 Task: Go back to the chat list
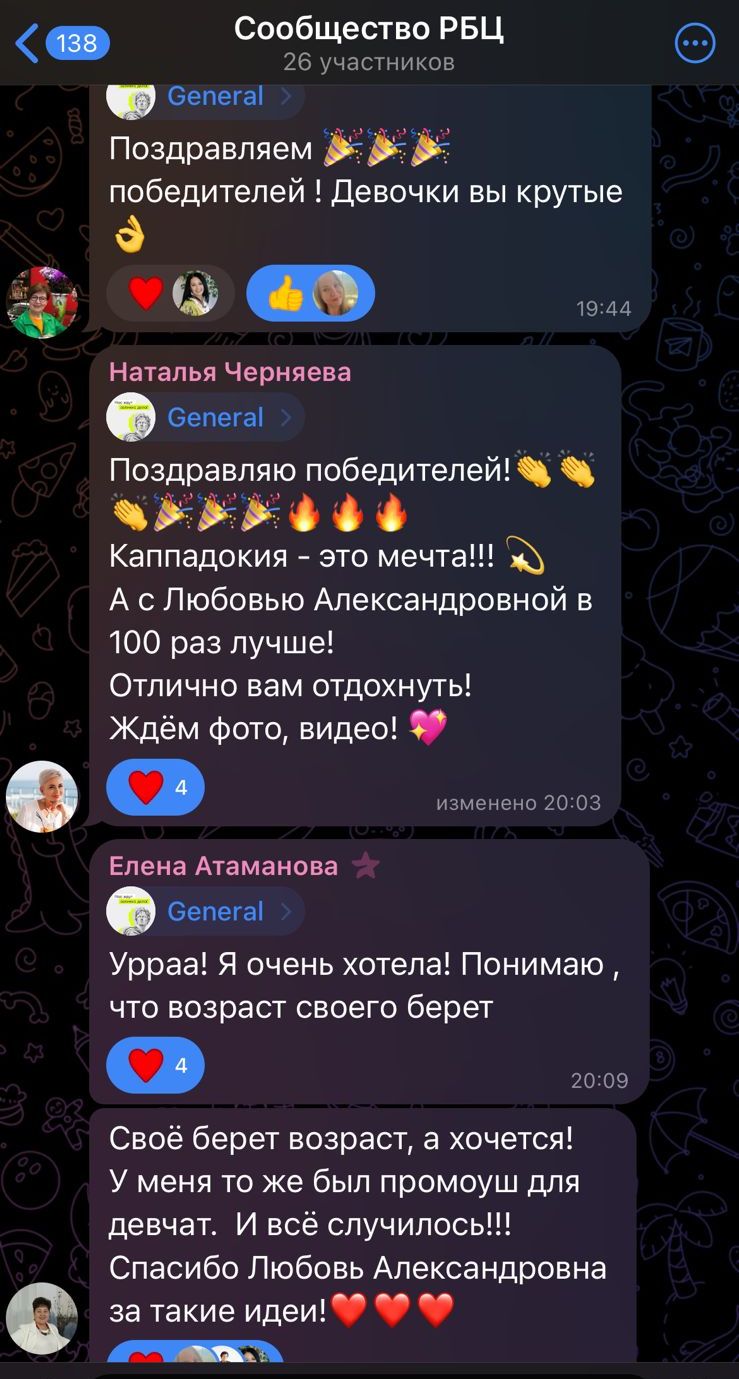click(60, 43)
